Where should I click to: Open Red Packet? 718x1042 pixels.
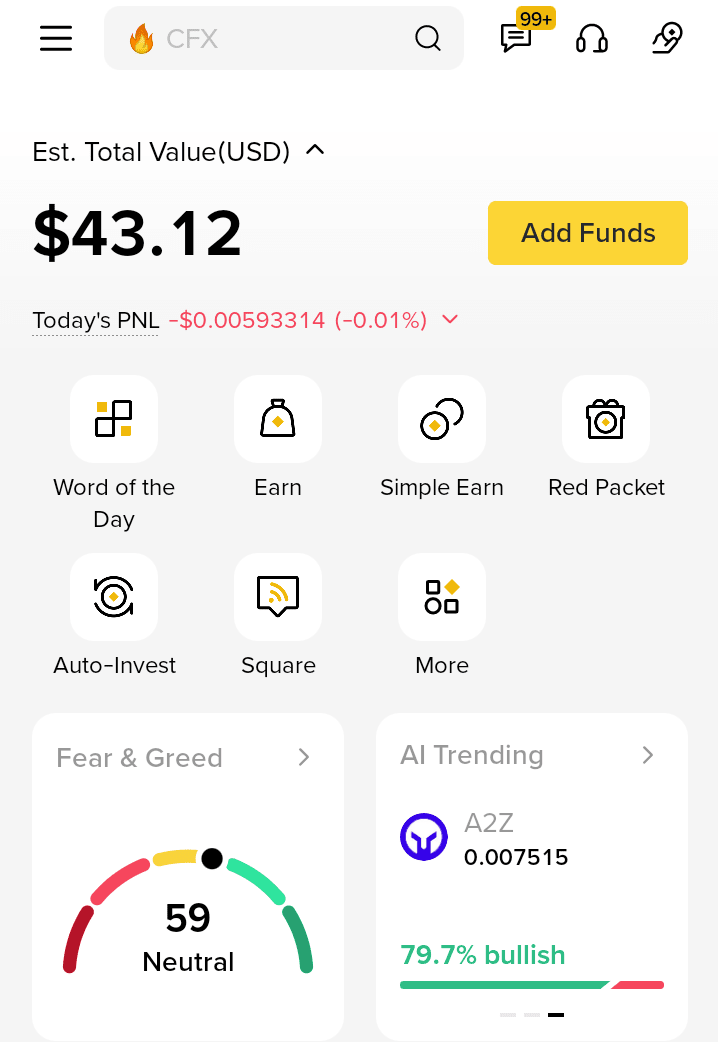[606, 419]
